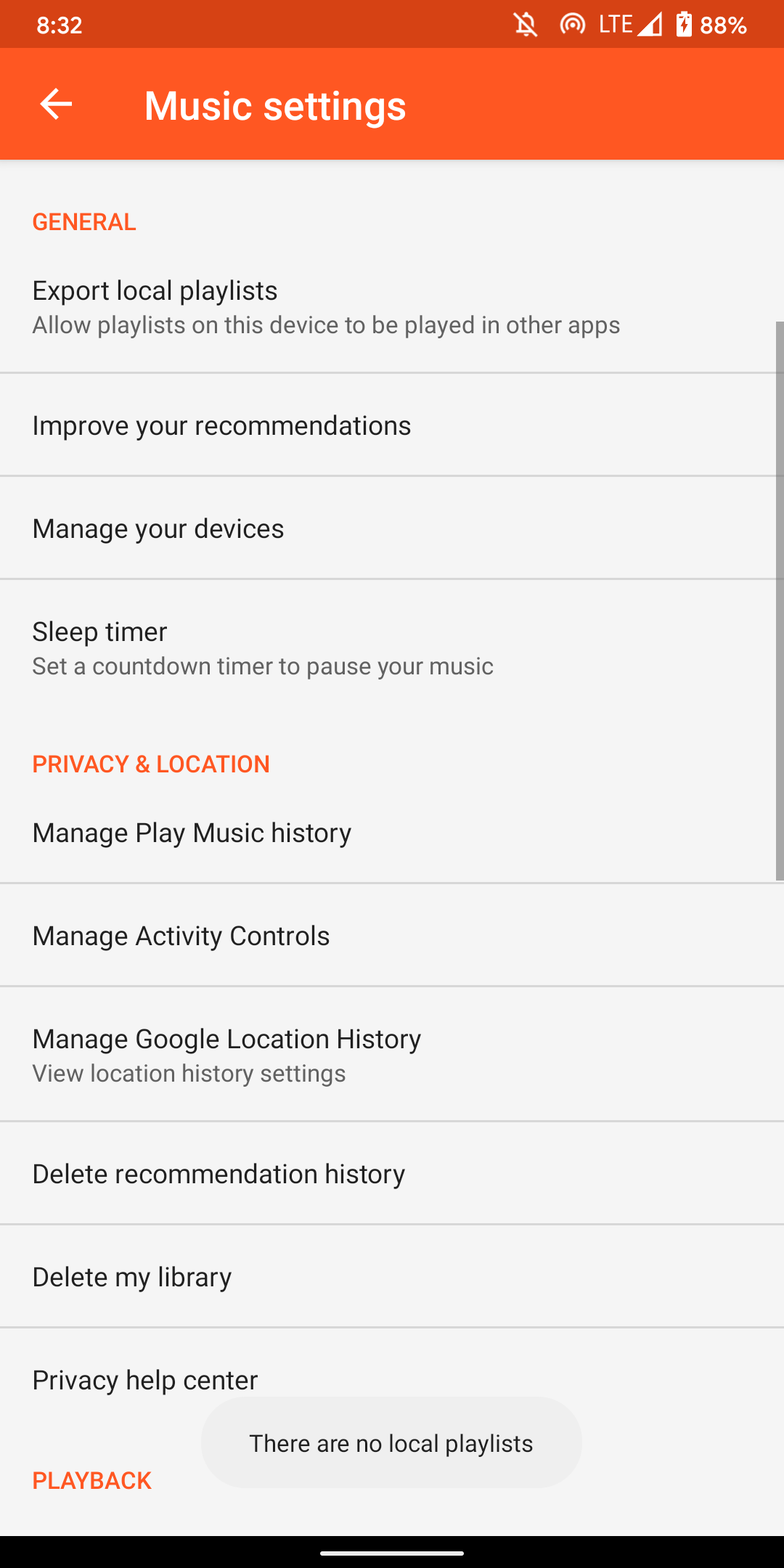Open Manage Play Music history
This screenshot has height=1568, width=784.
(392, 832)
